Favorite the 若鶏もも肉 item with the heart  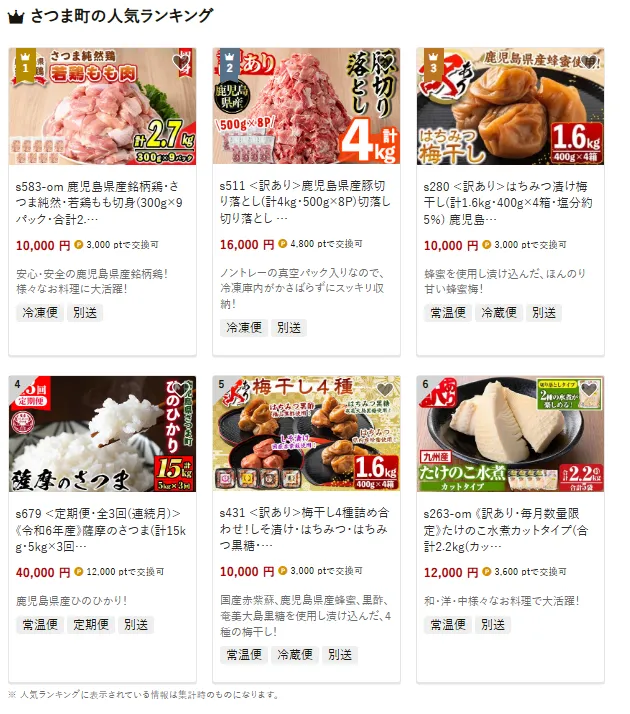click(181, 62)
